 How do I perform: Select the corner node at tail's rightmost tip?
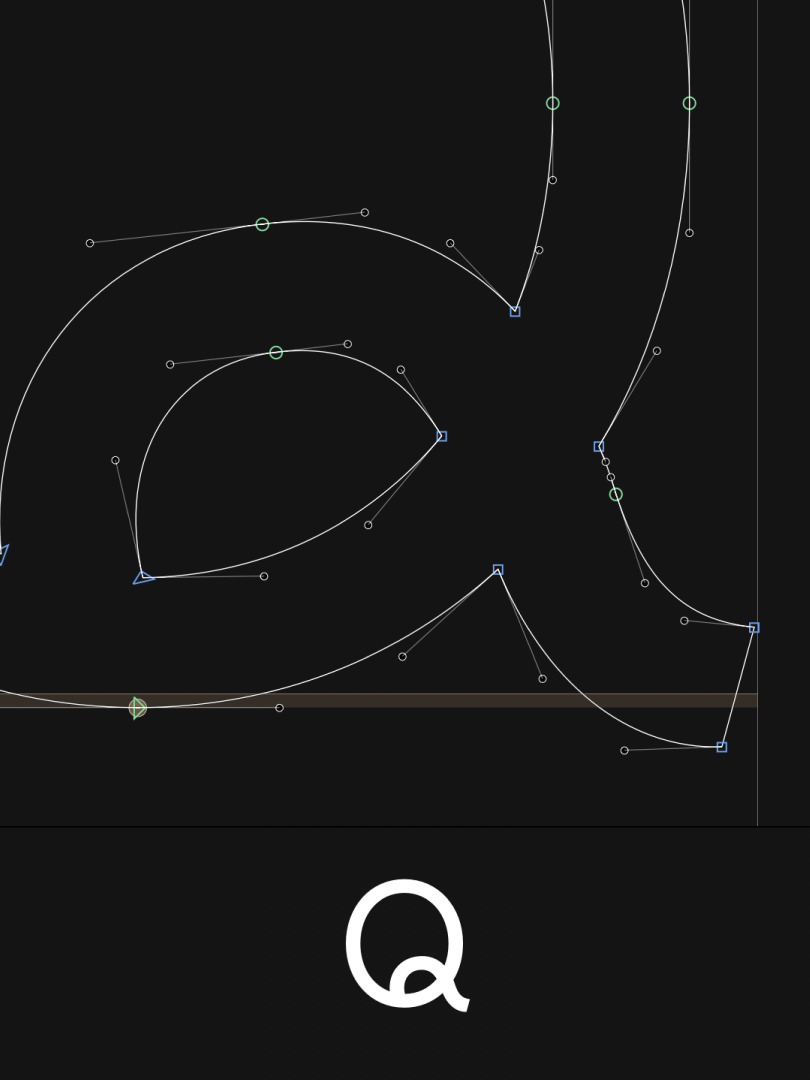tap(754, 628)
